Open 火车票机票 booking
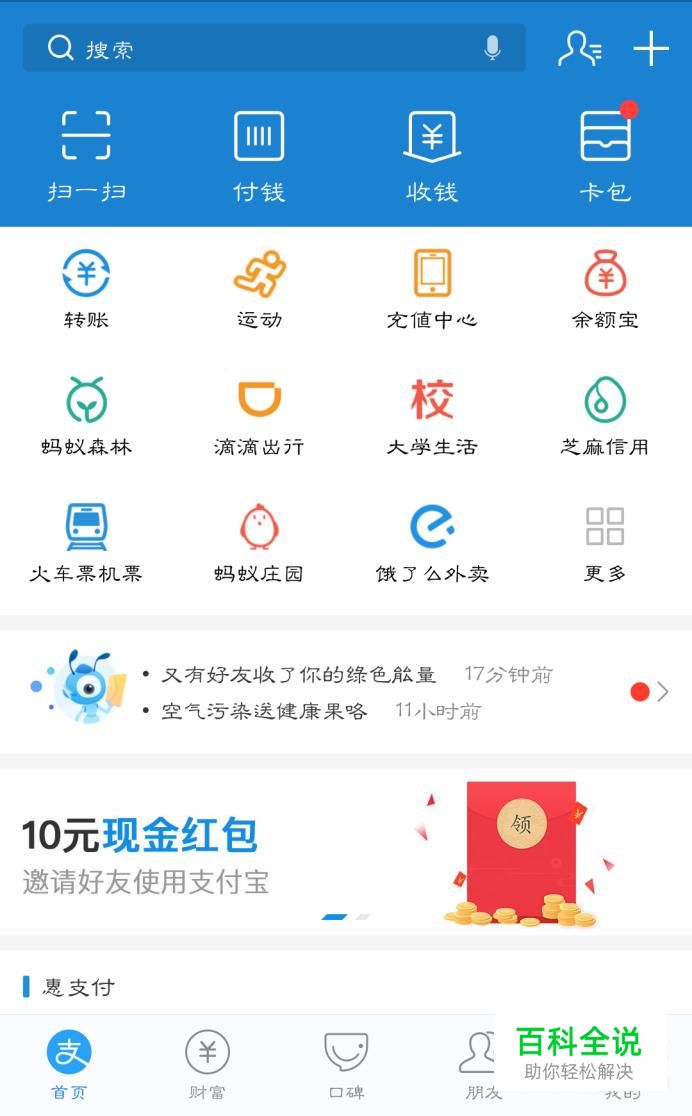 pos(86,542)
